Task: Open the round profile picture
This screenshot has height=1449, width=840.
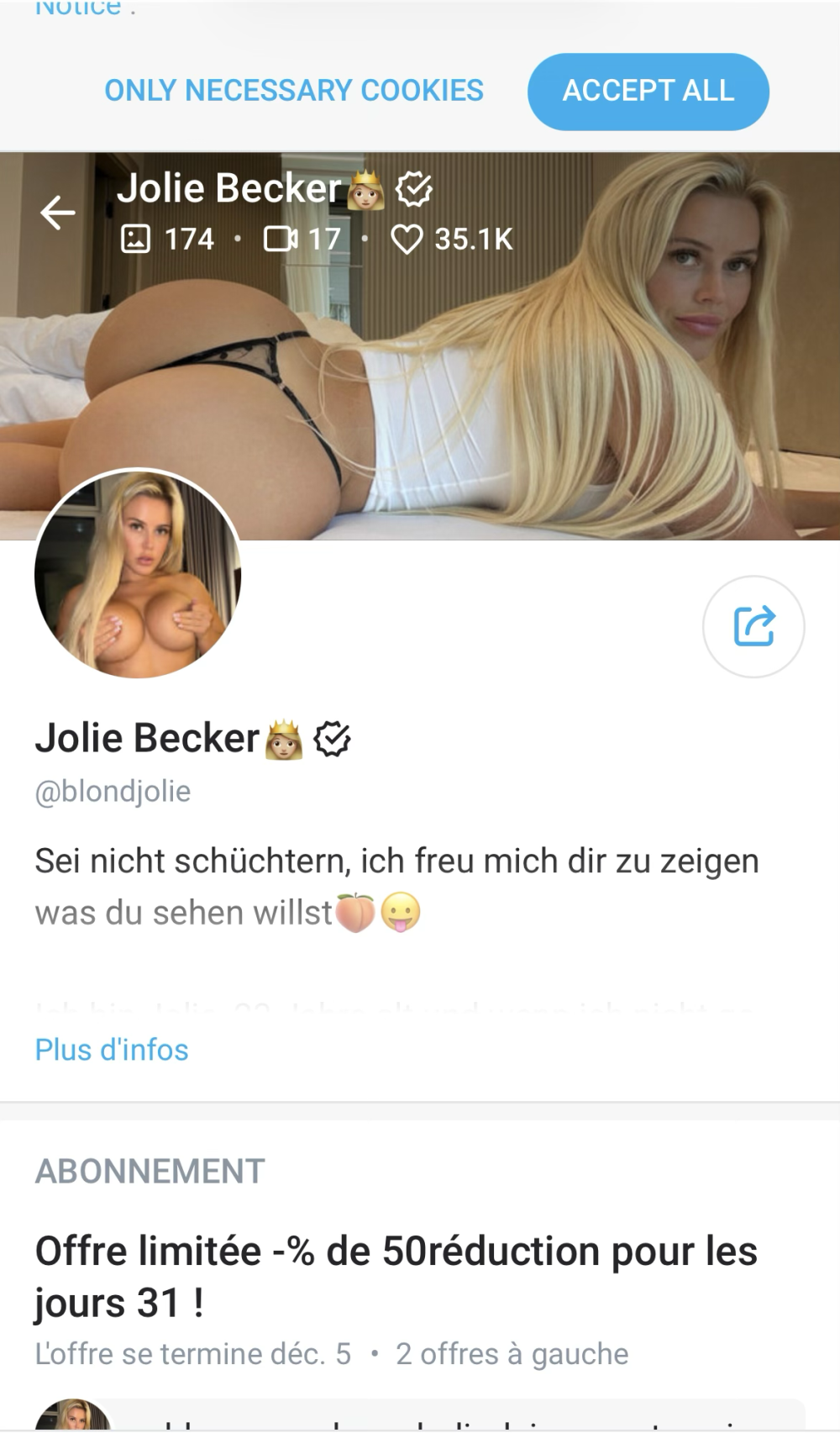Action: tap(138, 574)
